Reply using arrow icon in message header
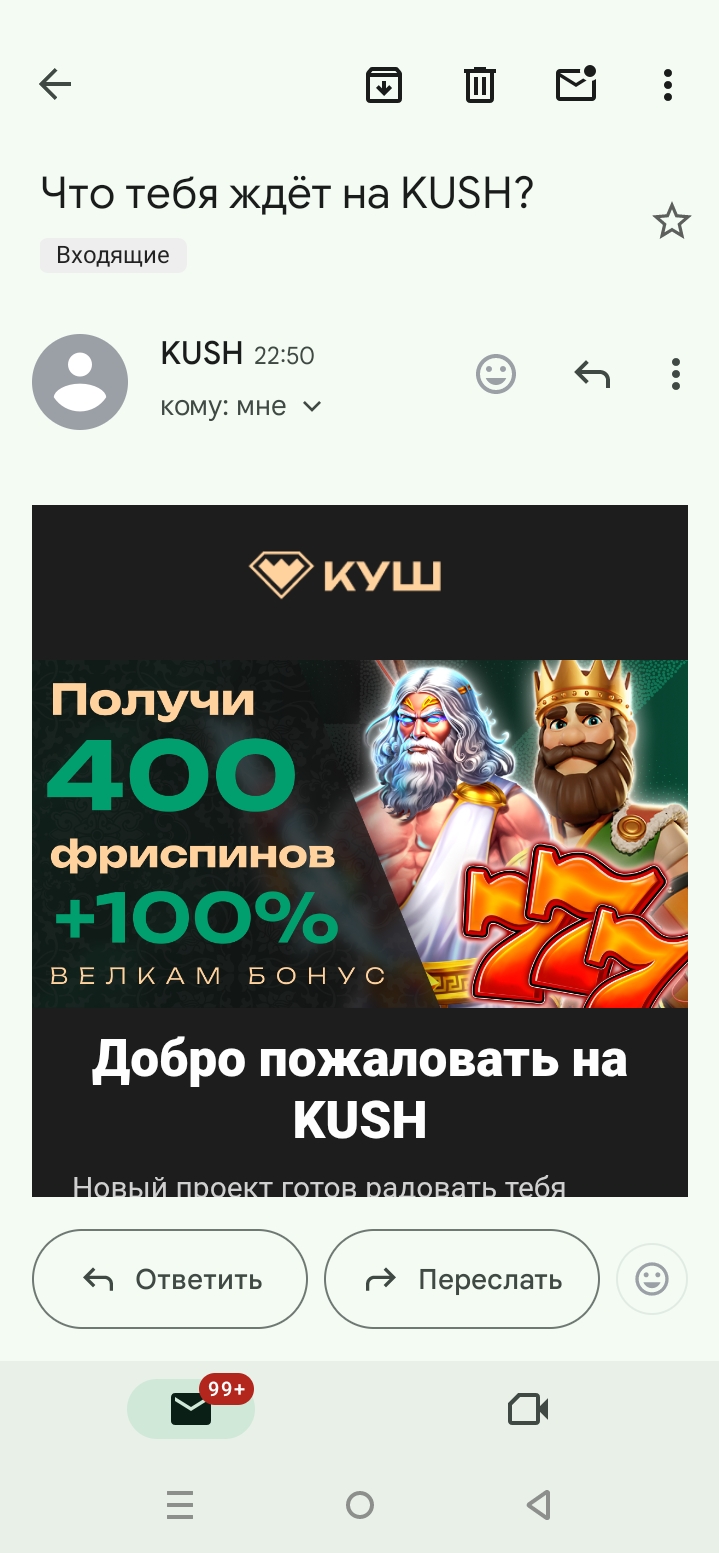Image resolution: width=719 pixels, height=1553 pixels. [592, 375]
